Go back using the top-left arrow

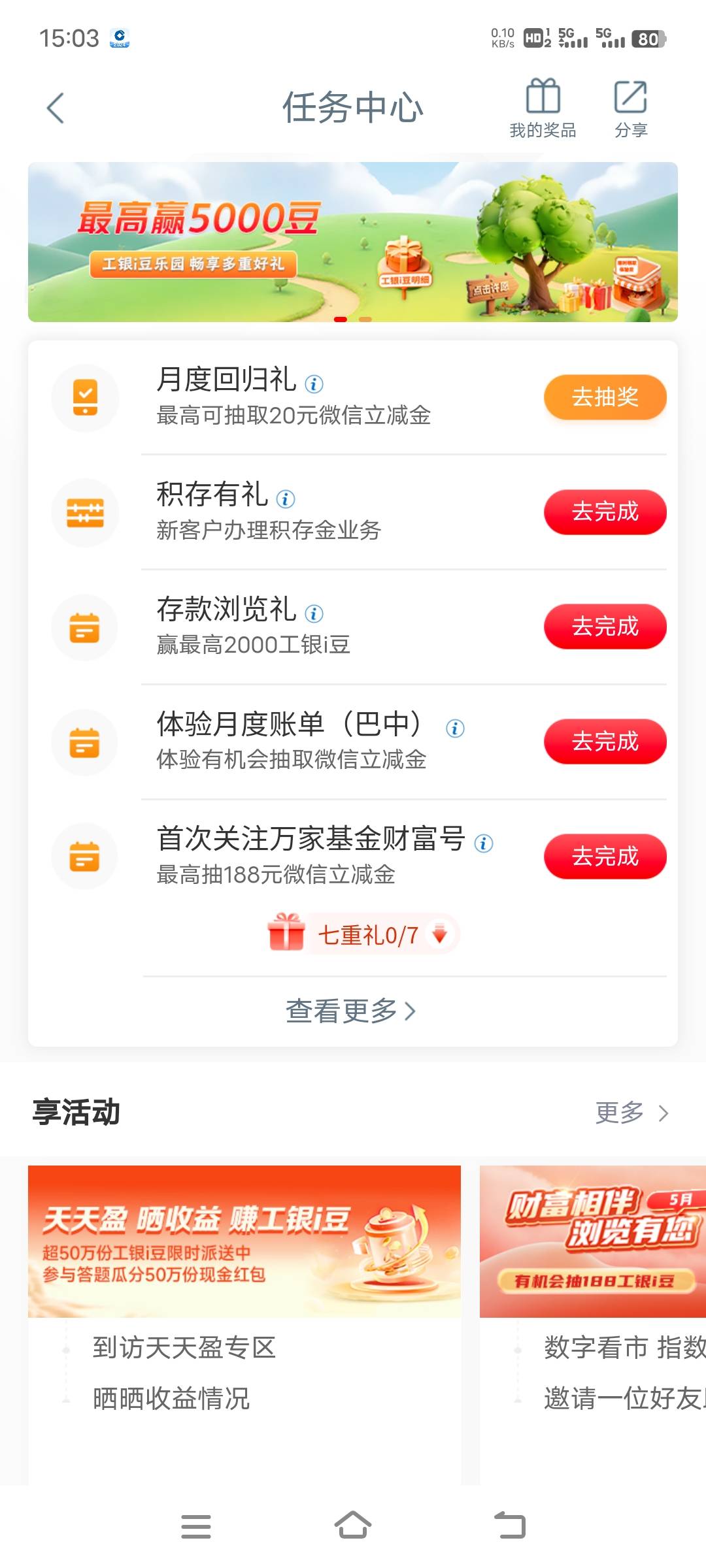56,108
